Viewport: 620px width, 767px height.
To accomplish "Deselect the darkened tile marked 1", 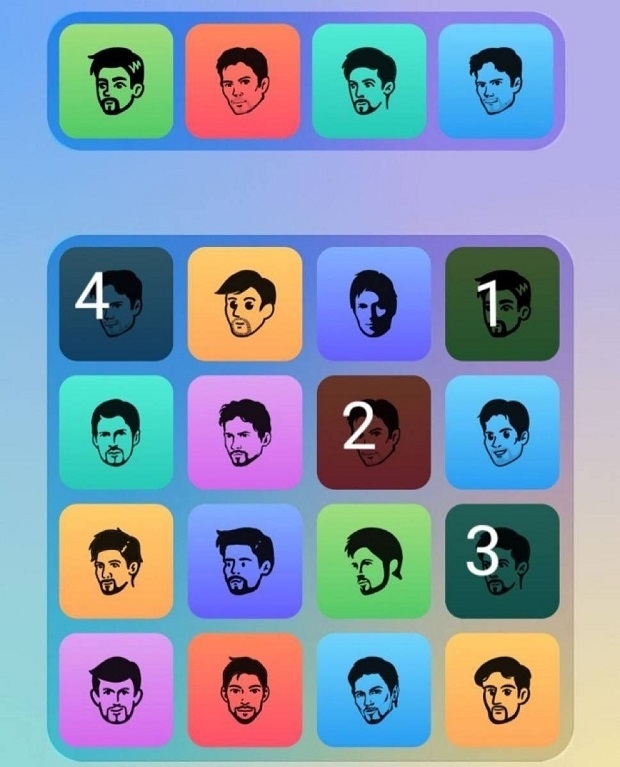I will click(x=502, y=304).
